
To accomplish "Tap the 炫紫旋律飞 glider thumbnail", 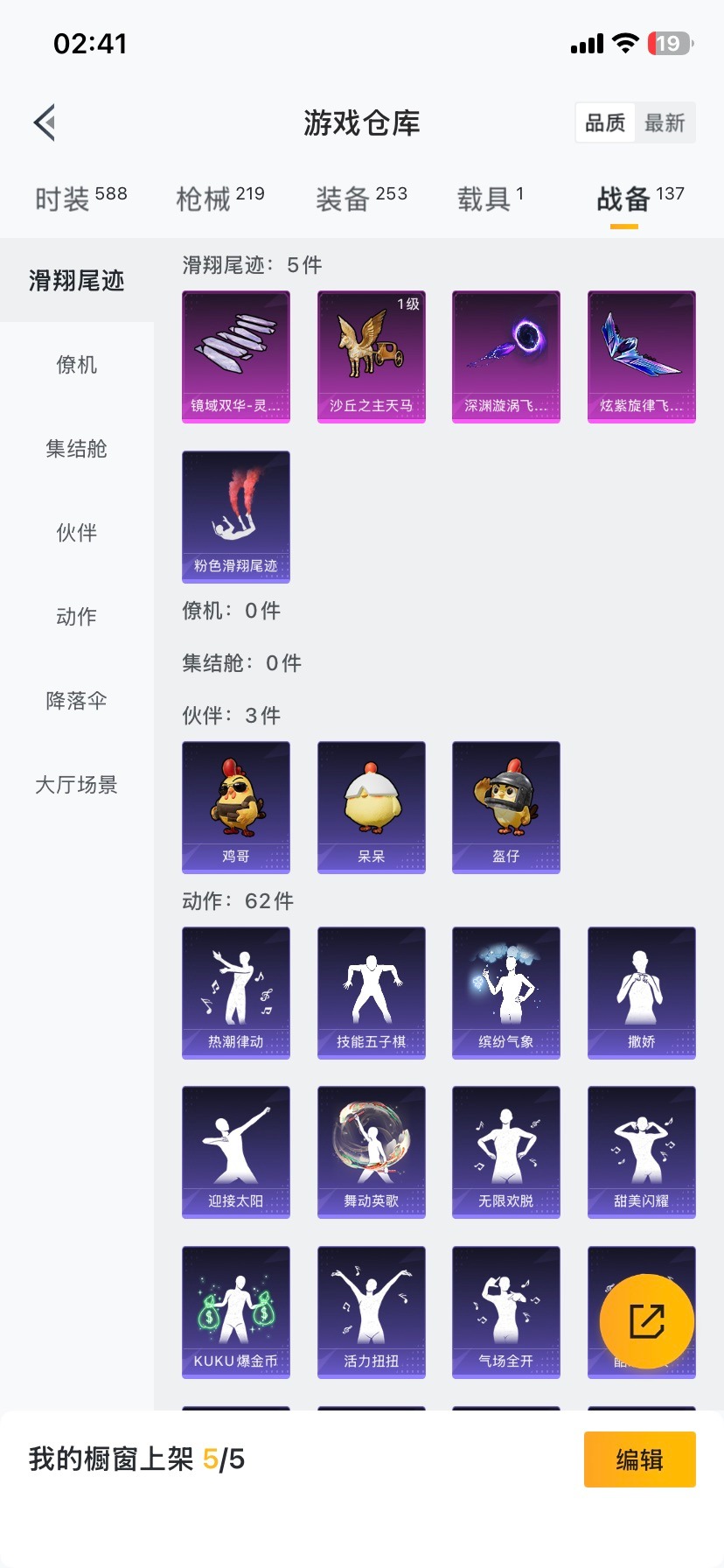I will coord(641,355).
